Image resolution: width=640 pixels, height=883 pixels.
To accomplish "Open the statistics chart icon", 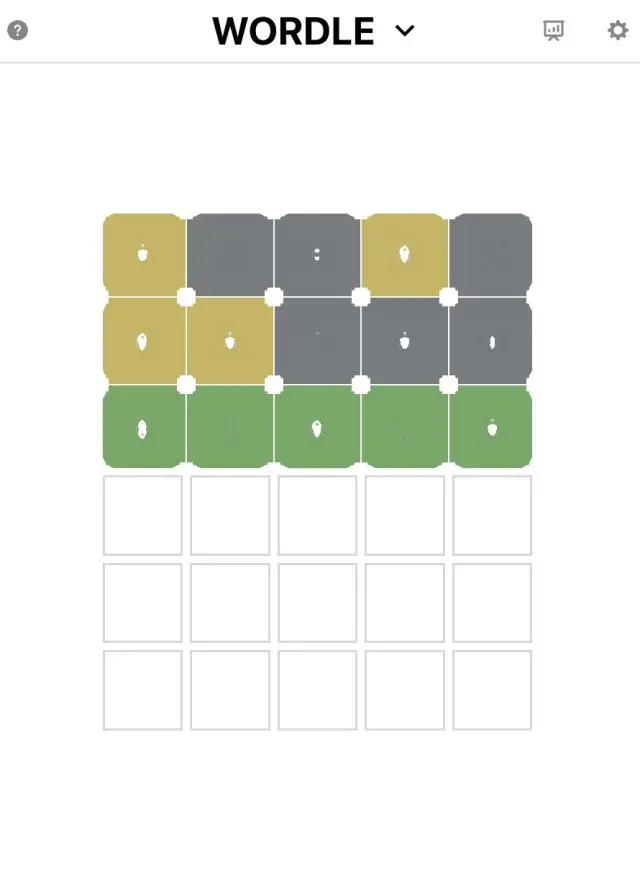I will pos(553,30).
